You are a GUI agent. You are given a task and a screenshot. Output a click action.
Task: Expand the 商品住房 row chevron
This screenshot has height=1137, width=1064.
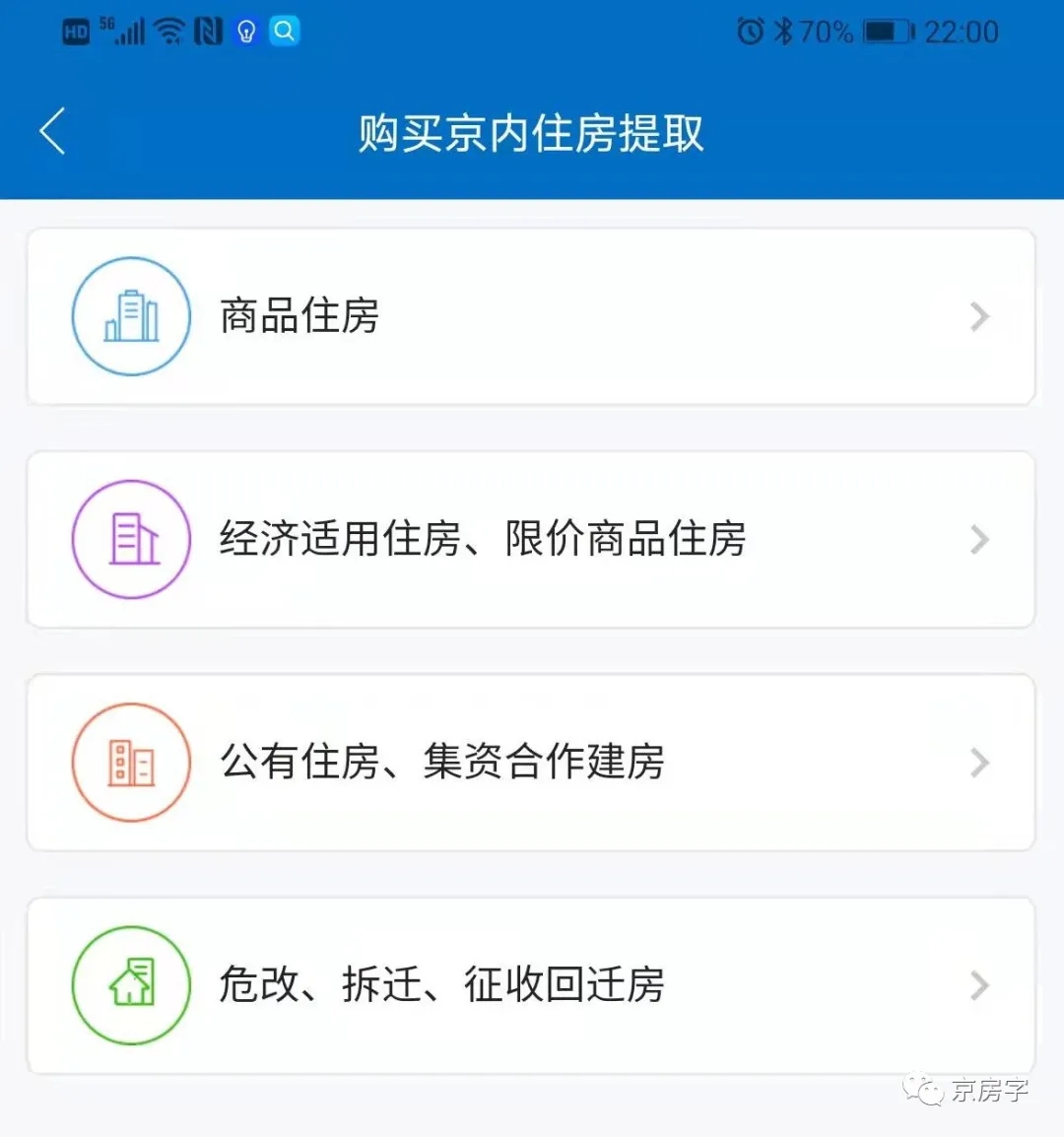pos(978,315)
